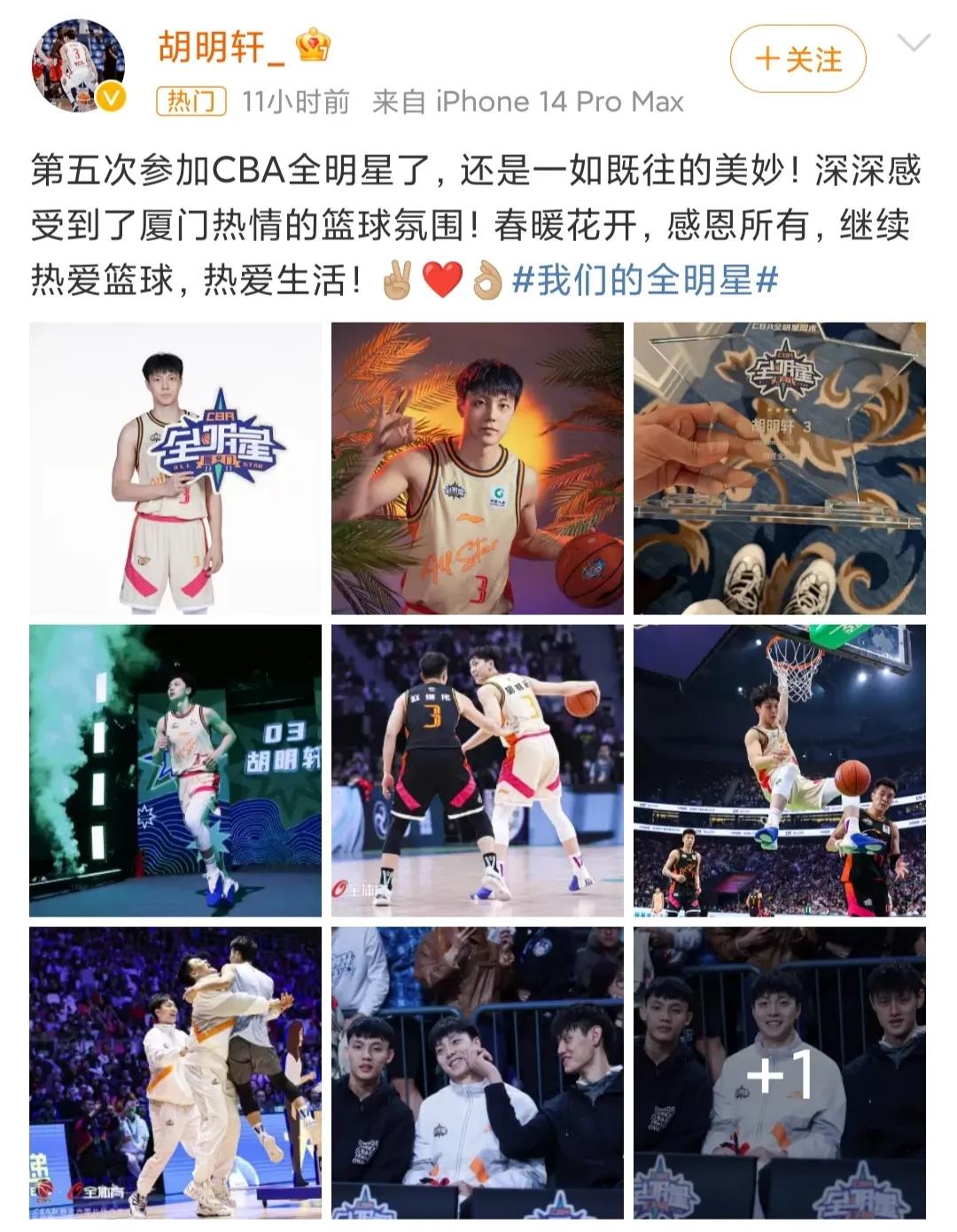
Task: Open the dunk photo at the hoop
Action: pos(779,770)
